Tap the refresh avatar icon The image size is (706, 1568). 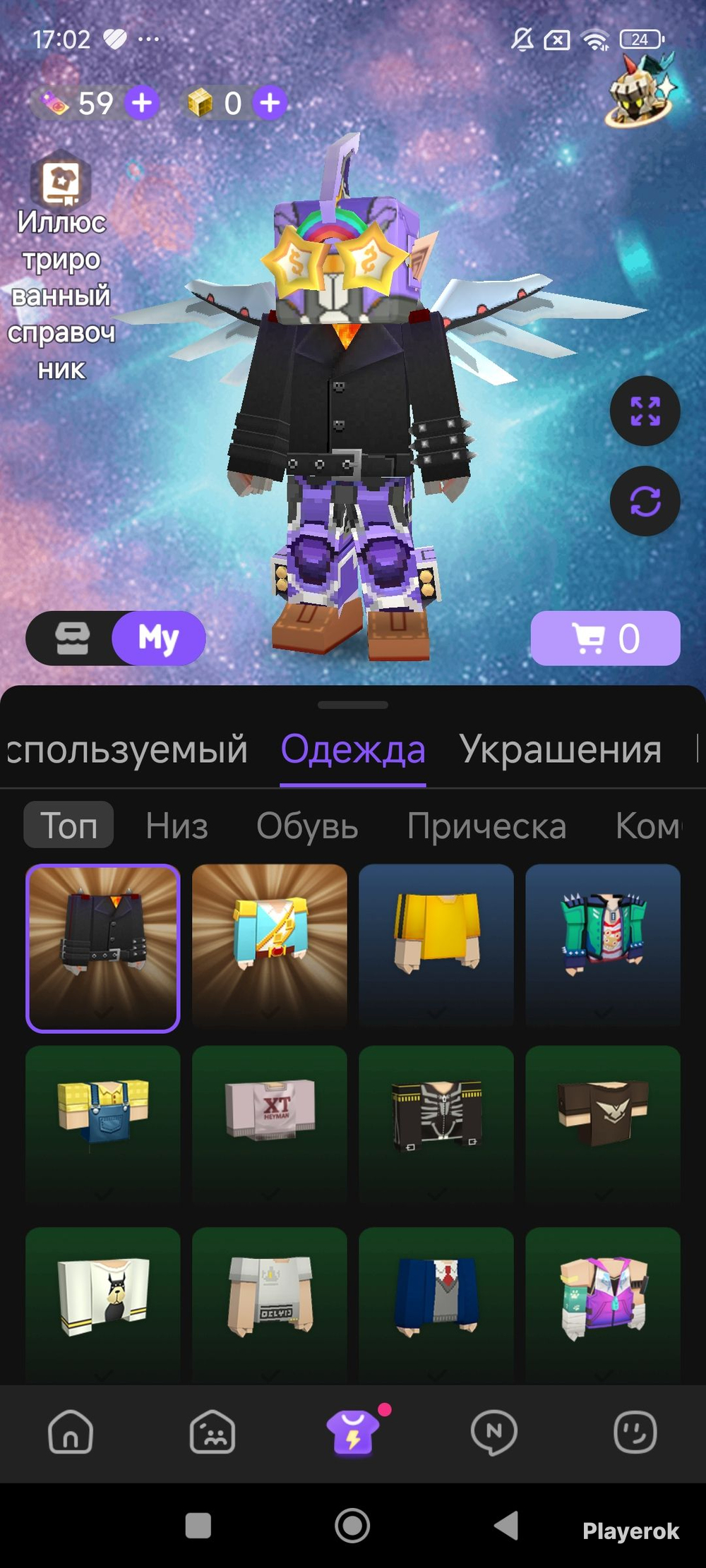point(645,501)
